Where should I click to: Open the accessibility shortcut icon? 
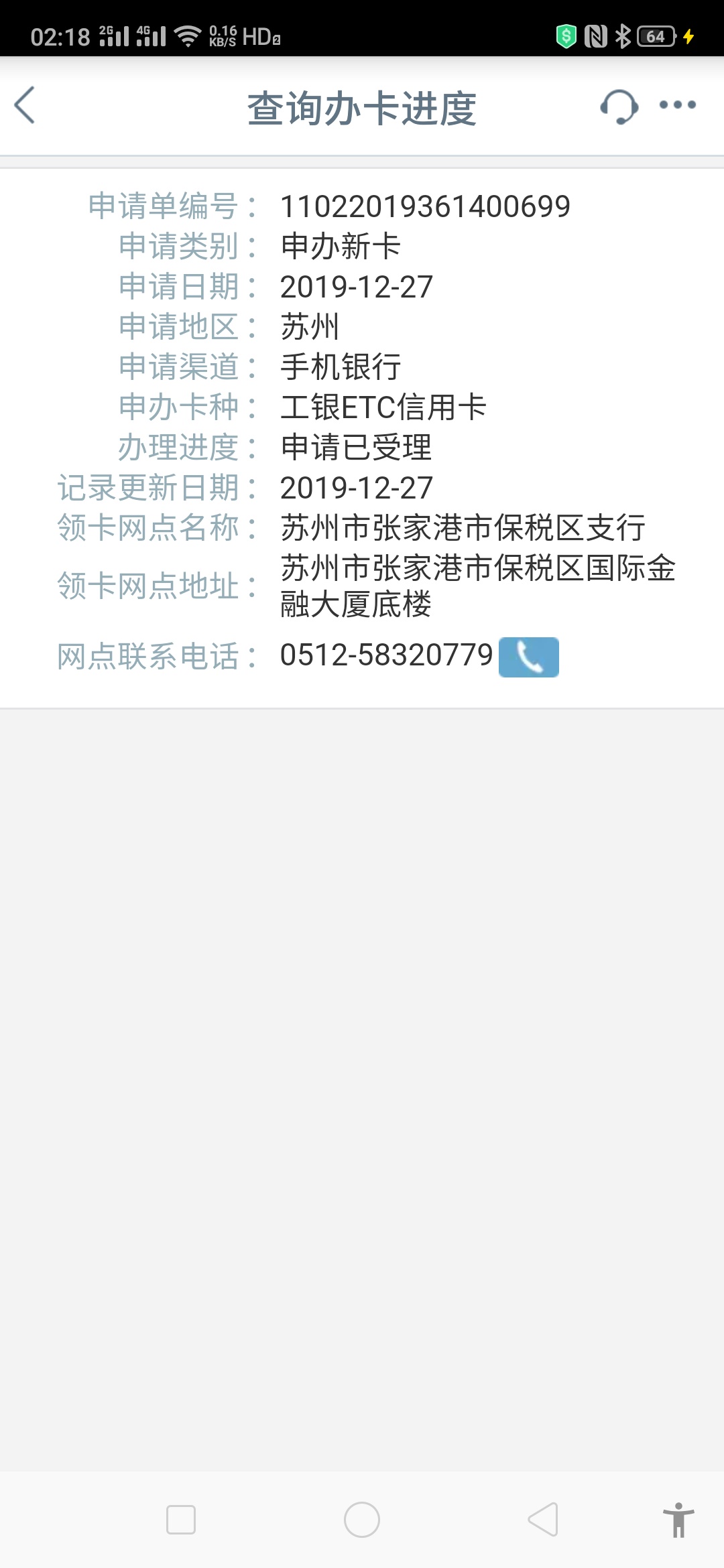pos(678,1520)
